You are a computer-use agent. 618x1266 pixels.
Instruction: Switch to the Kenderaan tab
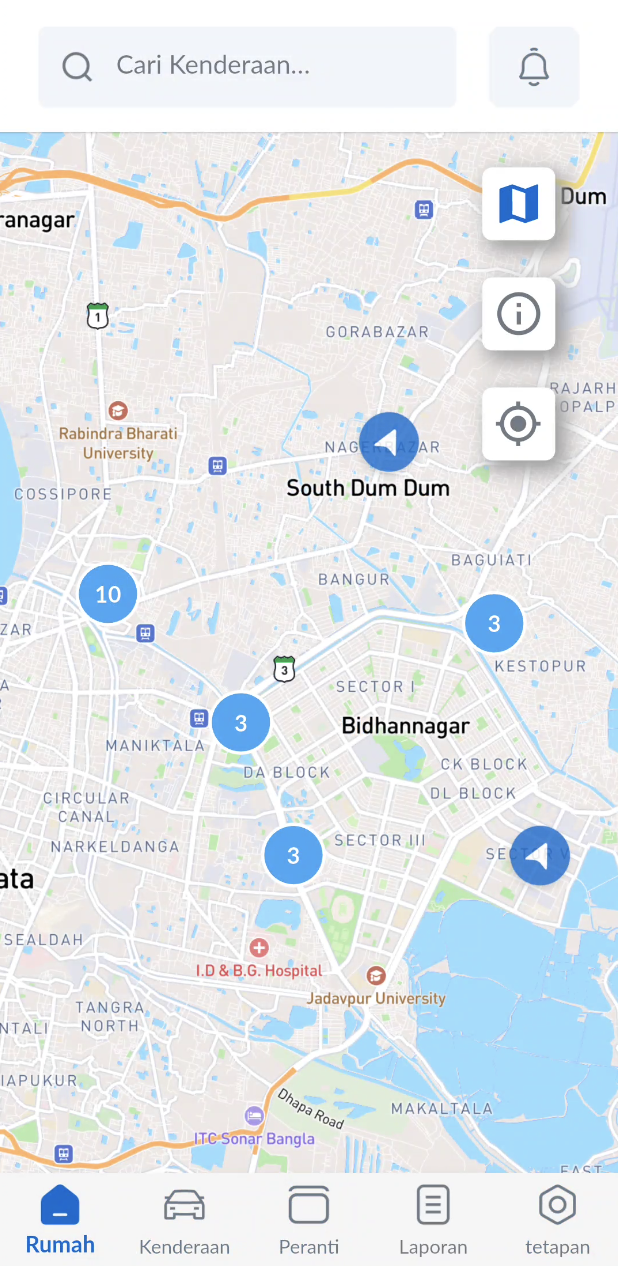point(184,1220)
